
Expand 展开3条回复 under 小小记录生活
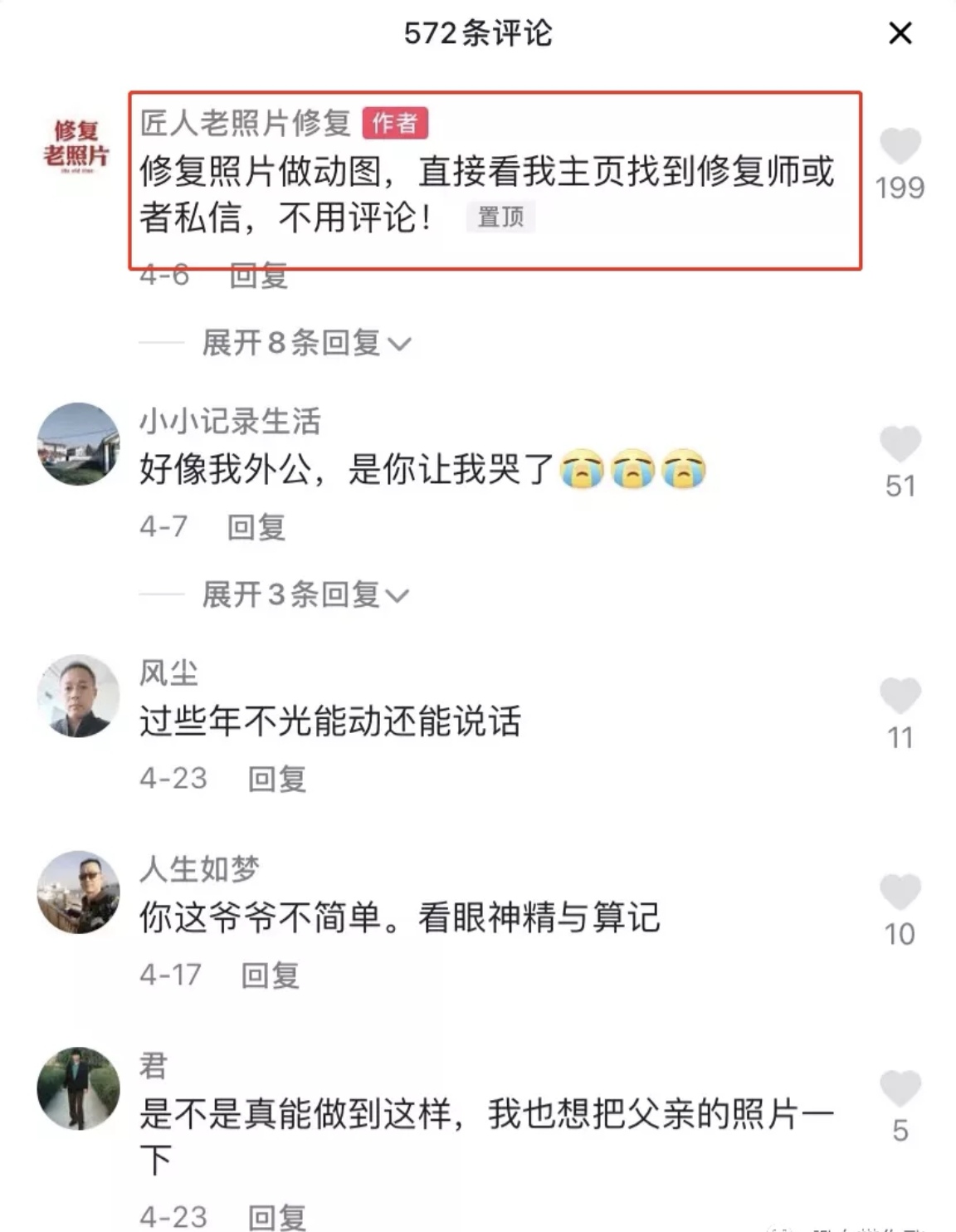click(x=305, y=594)
